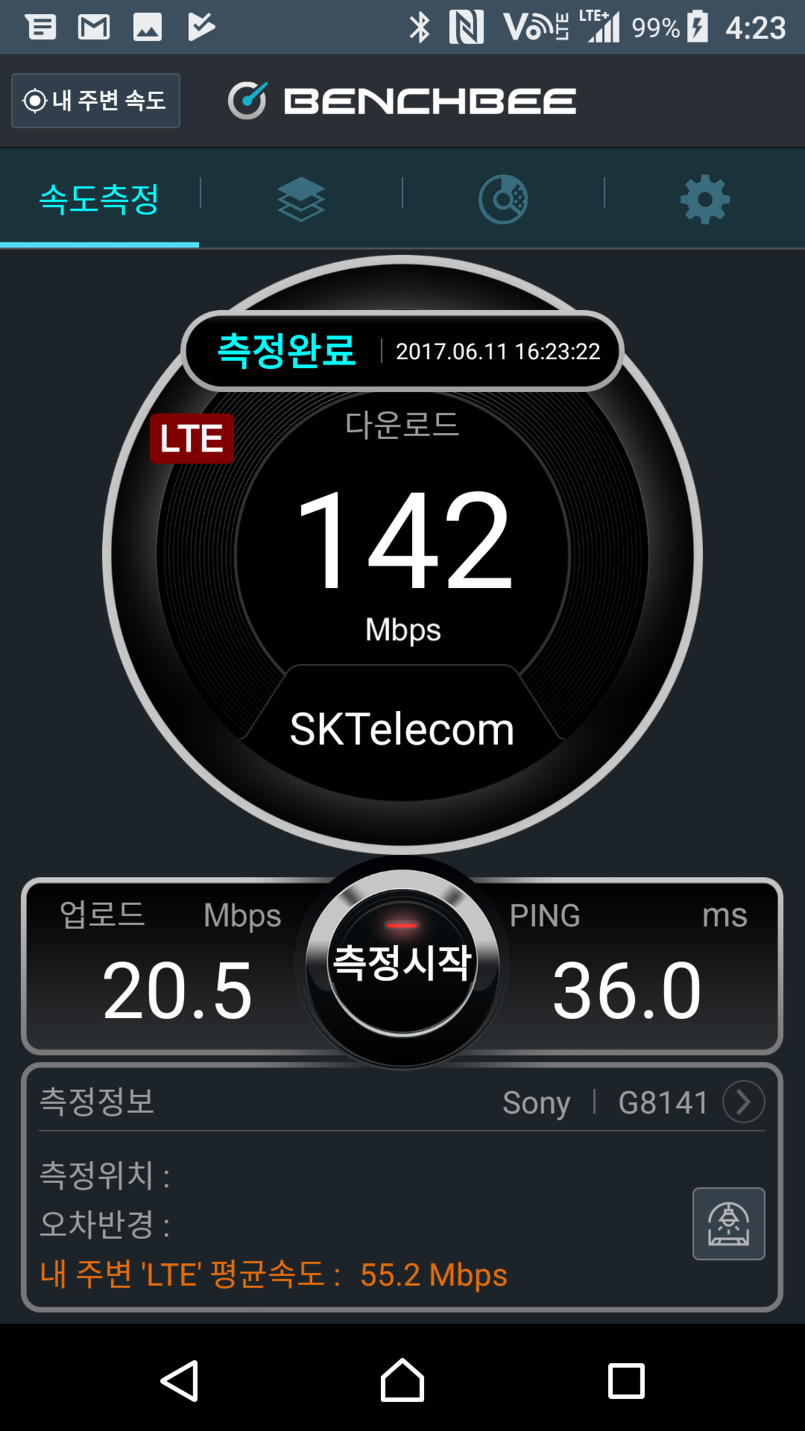The image size is (805, 1431).
Task: Open the settings gear tab
Action: (x=705, y=199)
